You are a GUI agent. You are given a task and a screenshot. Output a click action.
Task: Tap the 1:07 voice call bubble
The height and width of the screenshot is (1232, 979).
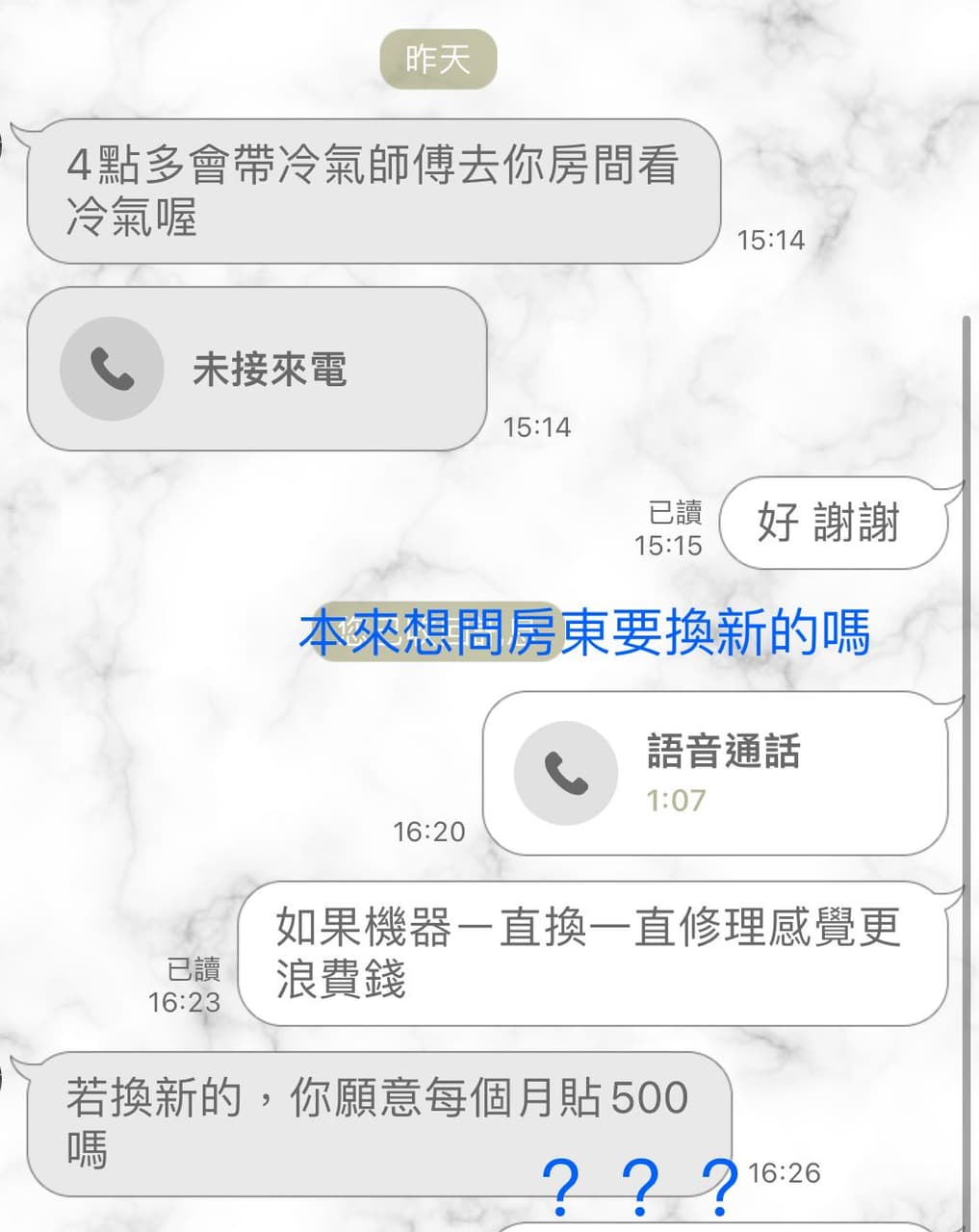point(715,773)
